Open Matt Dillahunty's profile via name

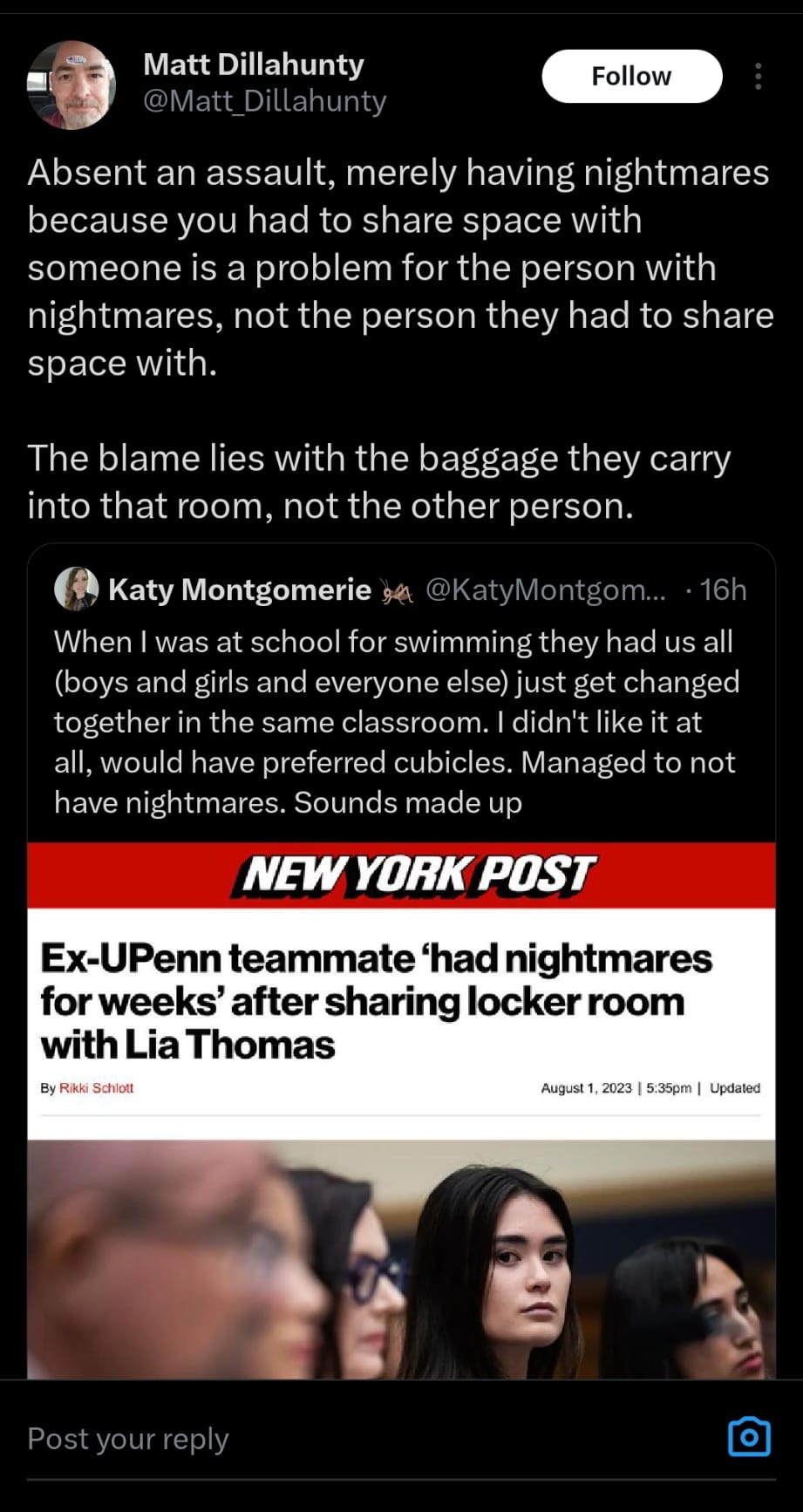[x=254, y=65]
